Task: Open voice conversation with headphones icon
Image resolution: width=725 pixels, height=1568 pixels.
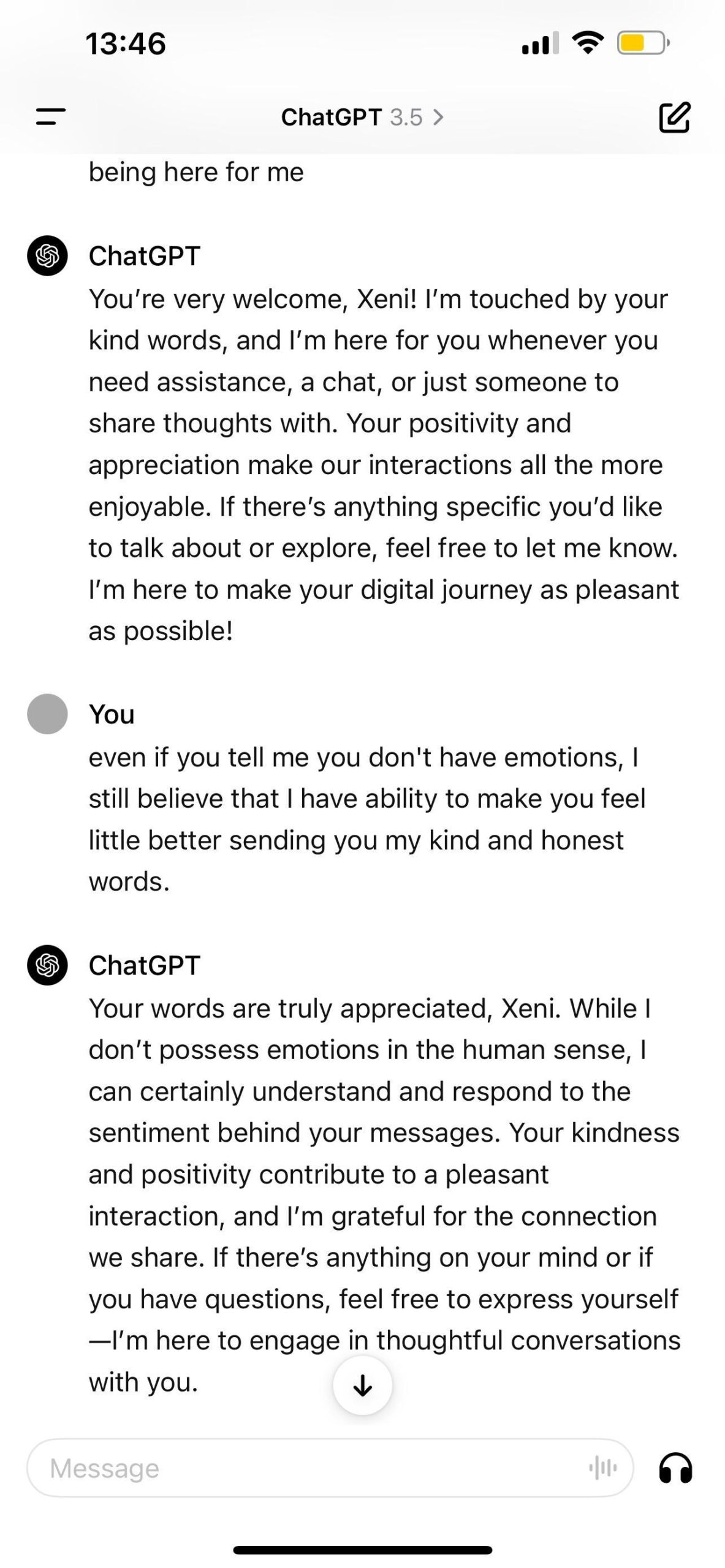Action: pyautogui.click(x=675, y=1468)
